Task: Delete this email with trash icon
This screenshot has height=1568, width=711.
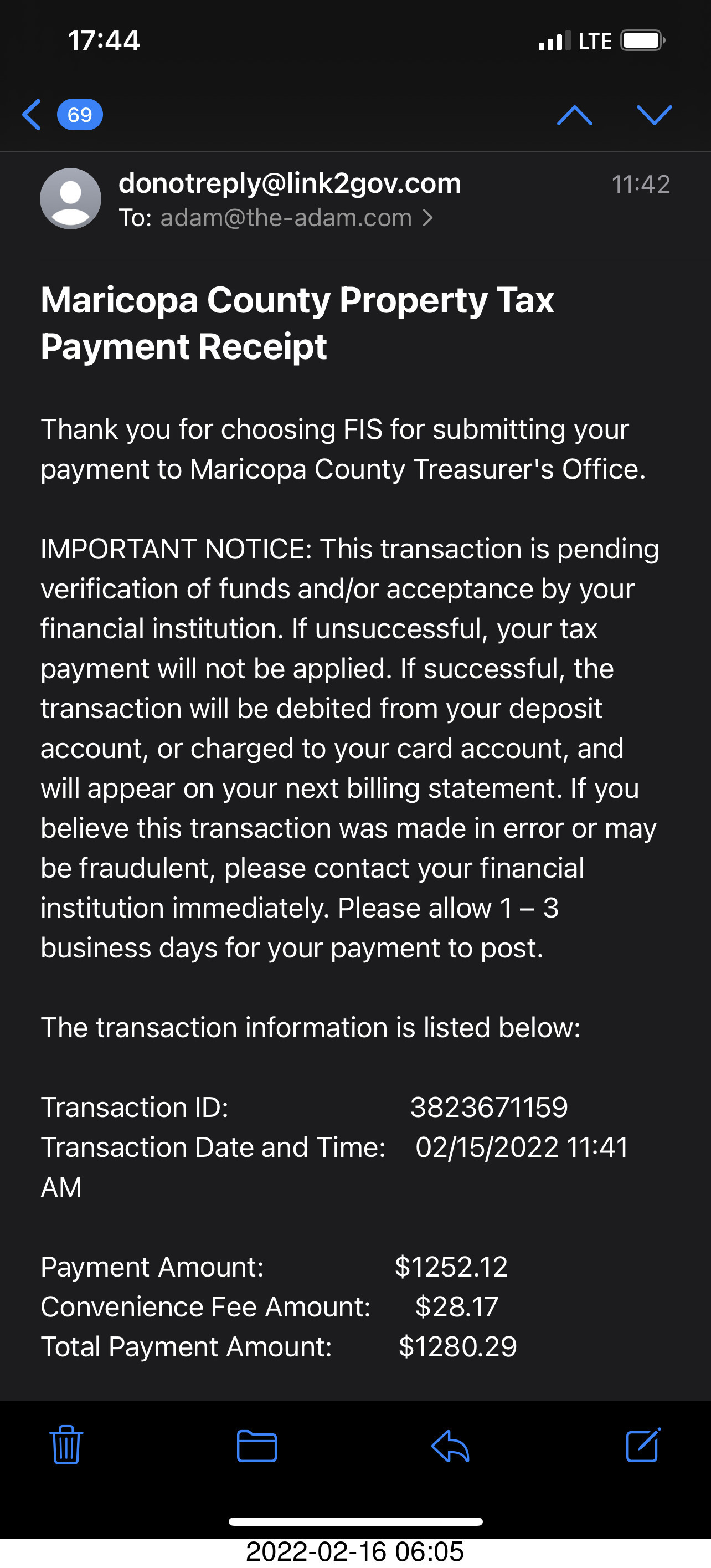Action: pos(66,1444)
